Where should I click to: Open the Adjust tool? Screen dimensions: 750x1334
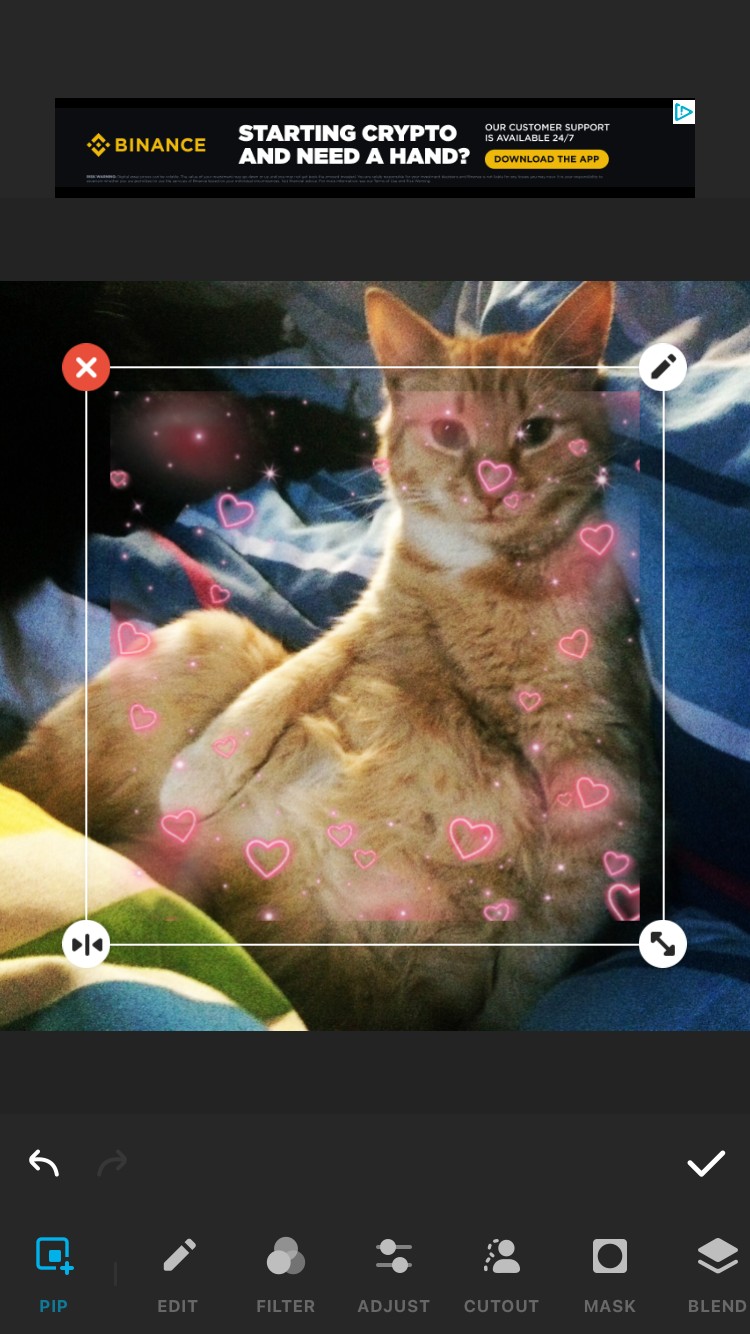(x=394, y=1272)
